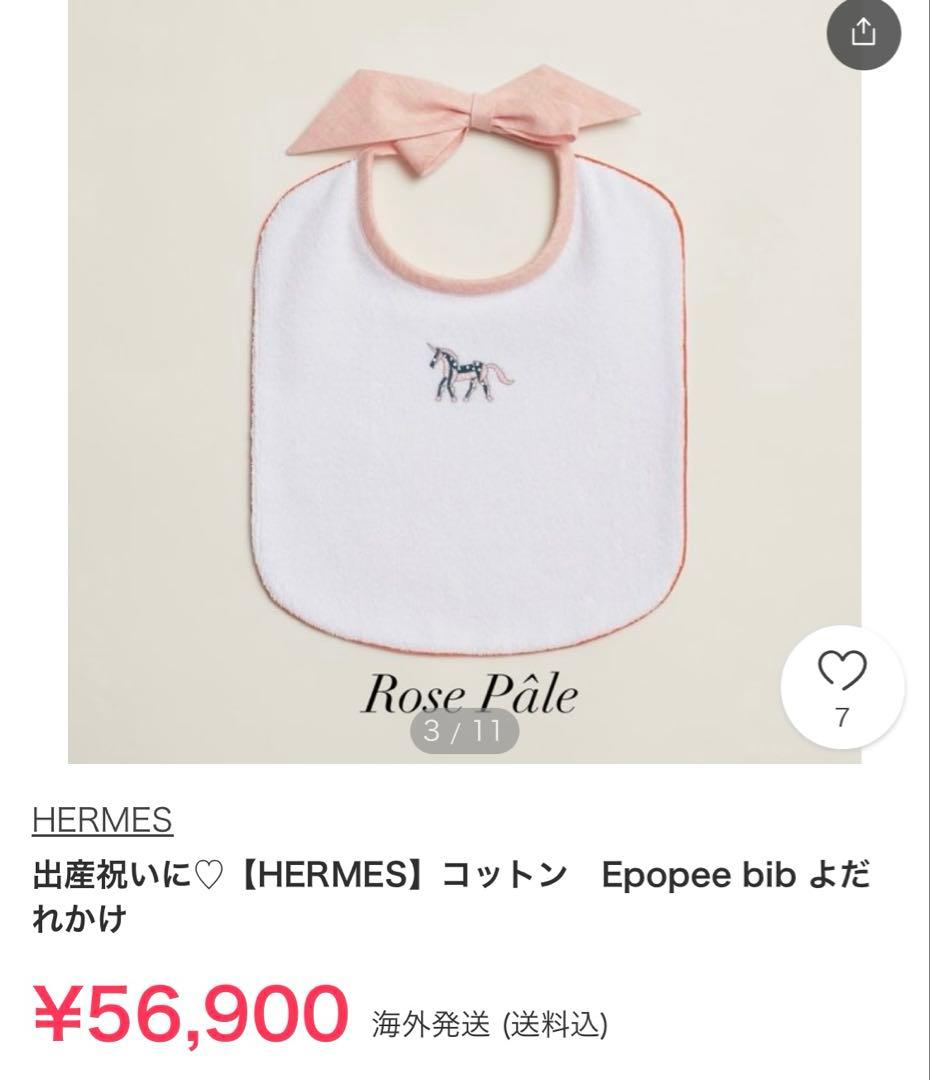Open the next product image in the gallery
Image resolution: width=930 pixels, height=1080 pixels.
click(465, 732)
